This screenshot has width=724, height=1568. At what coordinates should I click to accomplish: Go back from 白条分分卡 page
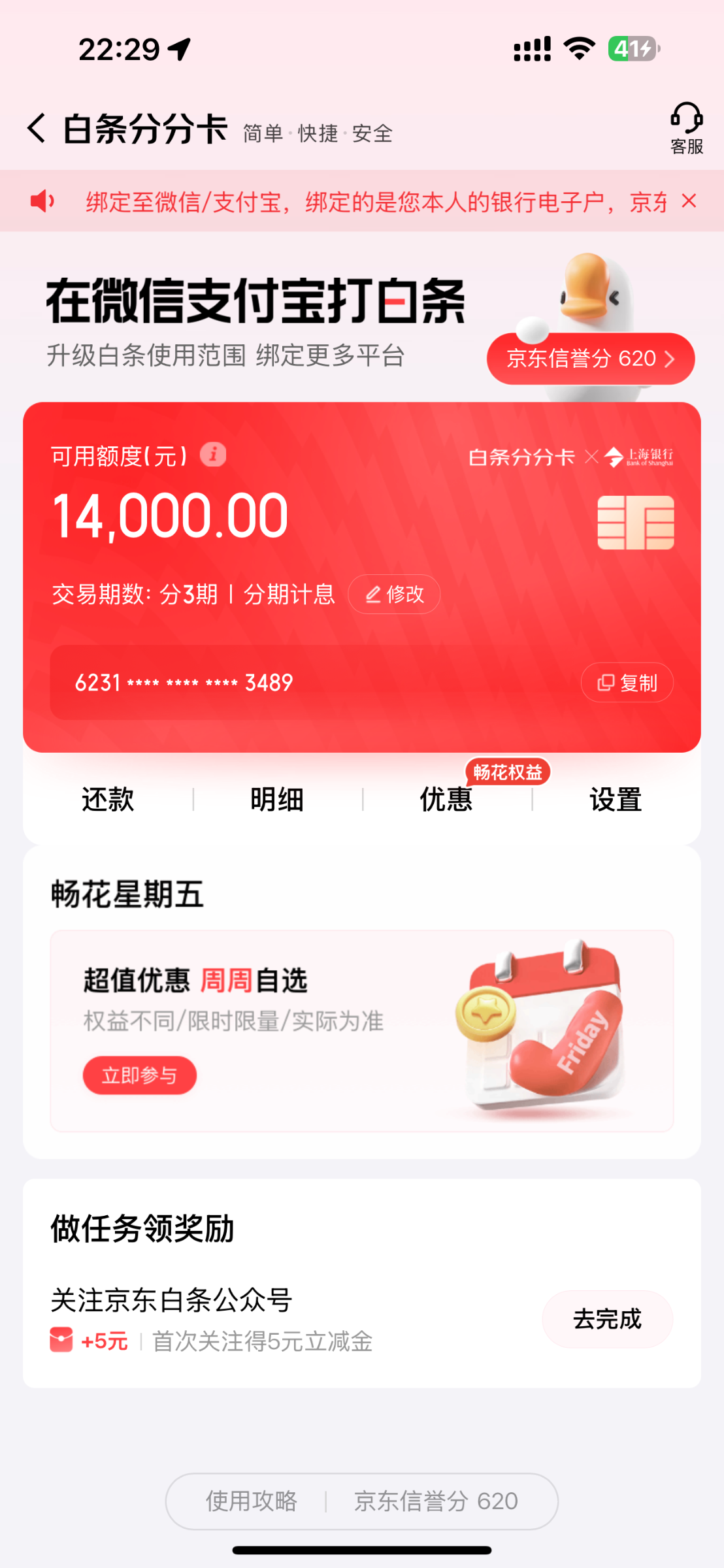(37, 128)
